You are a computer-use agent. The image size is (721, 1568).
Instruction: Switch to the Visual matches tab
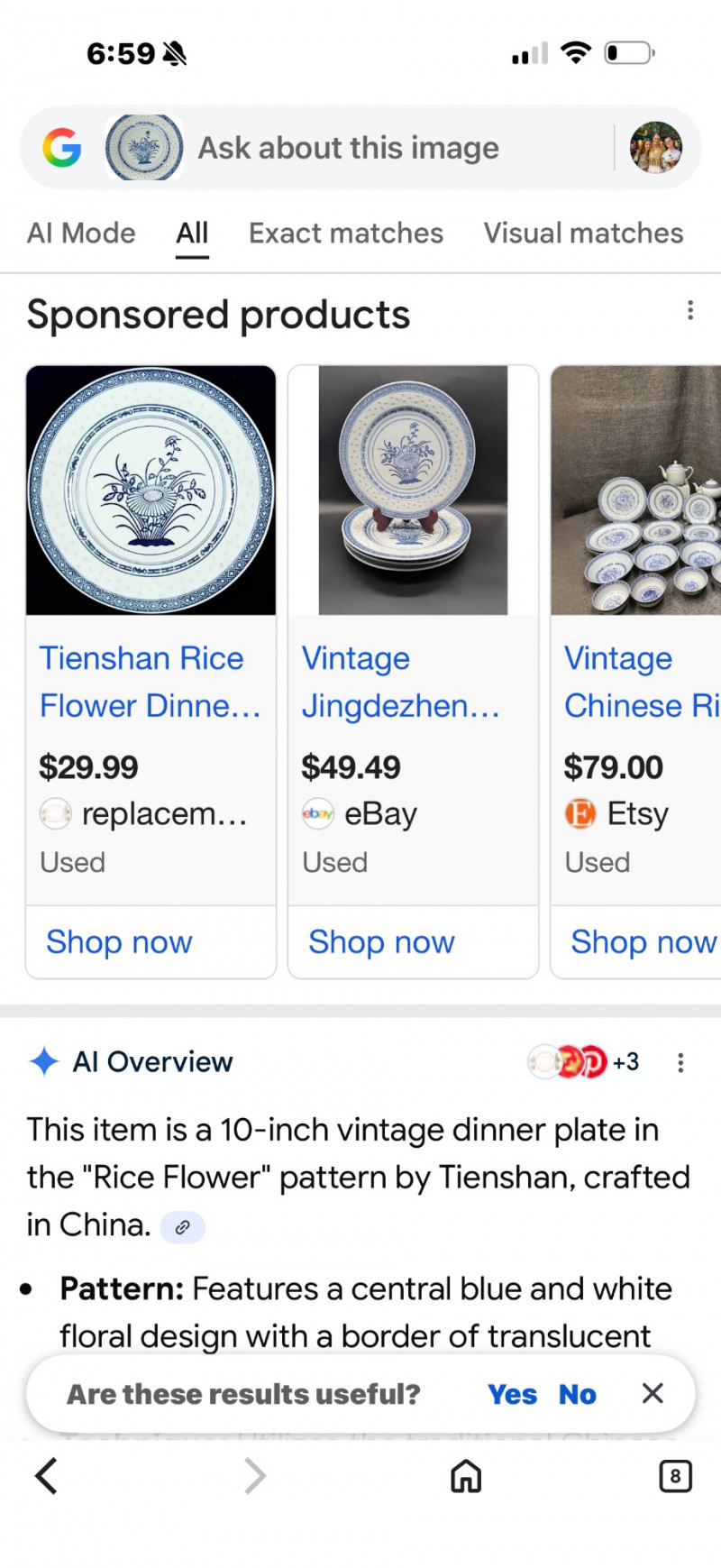(583, 234)
